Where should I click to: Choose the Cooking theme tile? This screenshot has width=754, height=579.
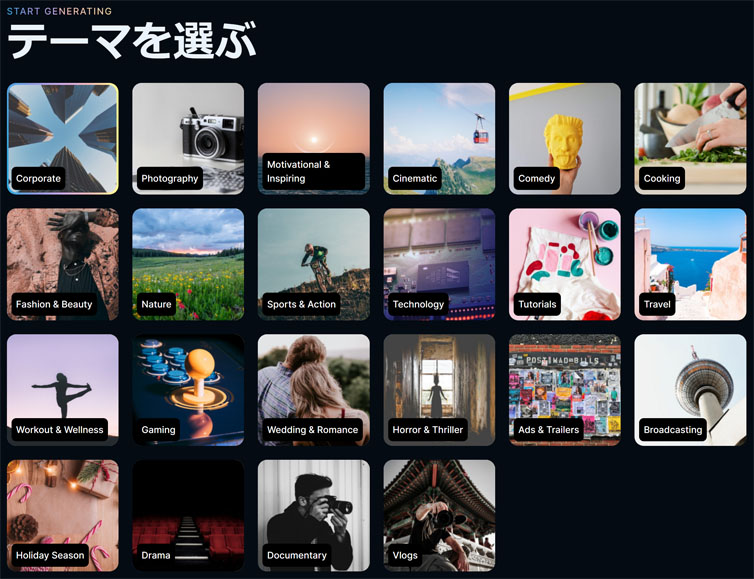(x=690, y=138)
